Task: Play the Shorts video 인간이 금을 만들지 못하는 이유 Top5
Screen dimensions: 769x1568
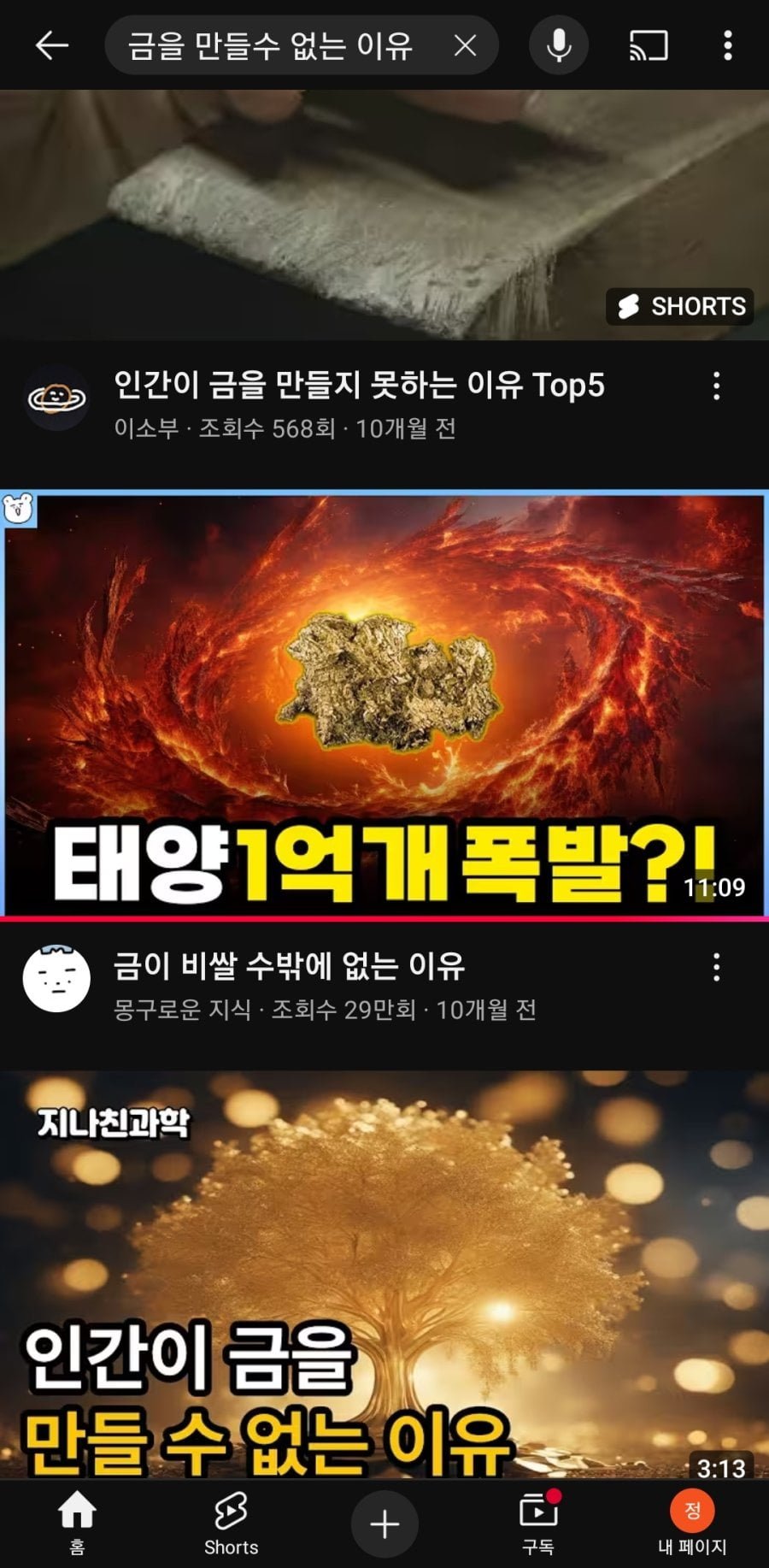Action: pos(384,214)
